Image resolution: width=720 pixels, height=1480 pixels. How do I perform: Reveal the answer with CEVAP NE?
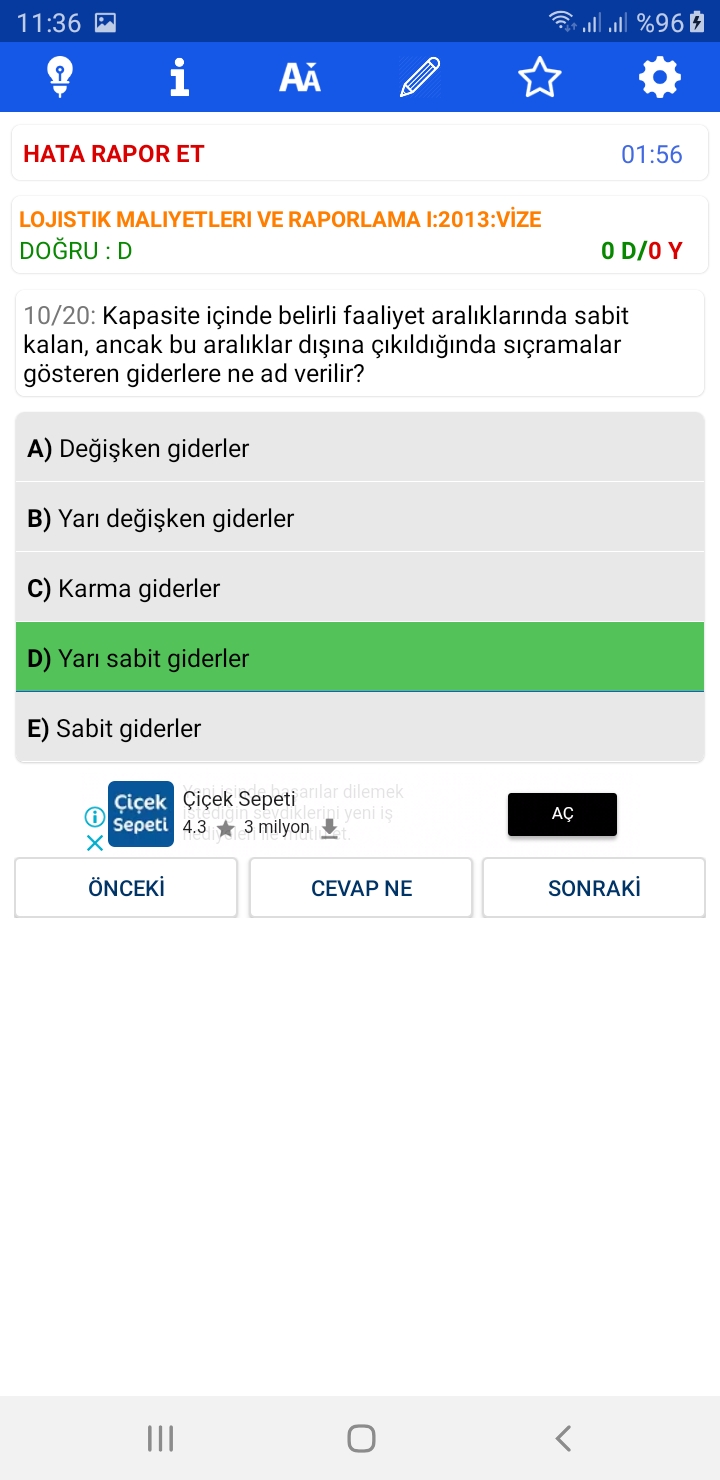(x=361, y=888)
